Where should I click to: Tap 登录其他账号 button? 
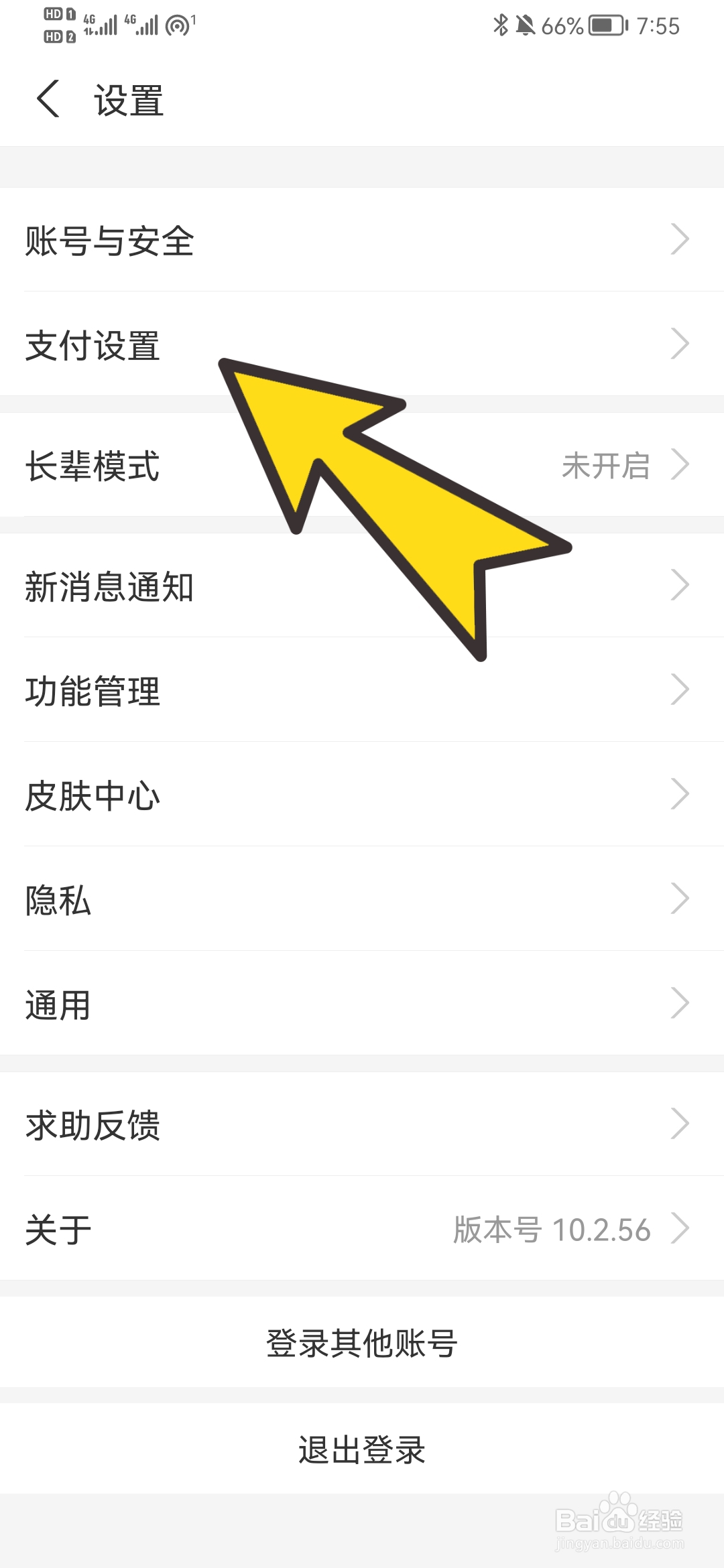pos(362,1342)
